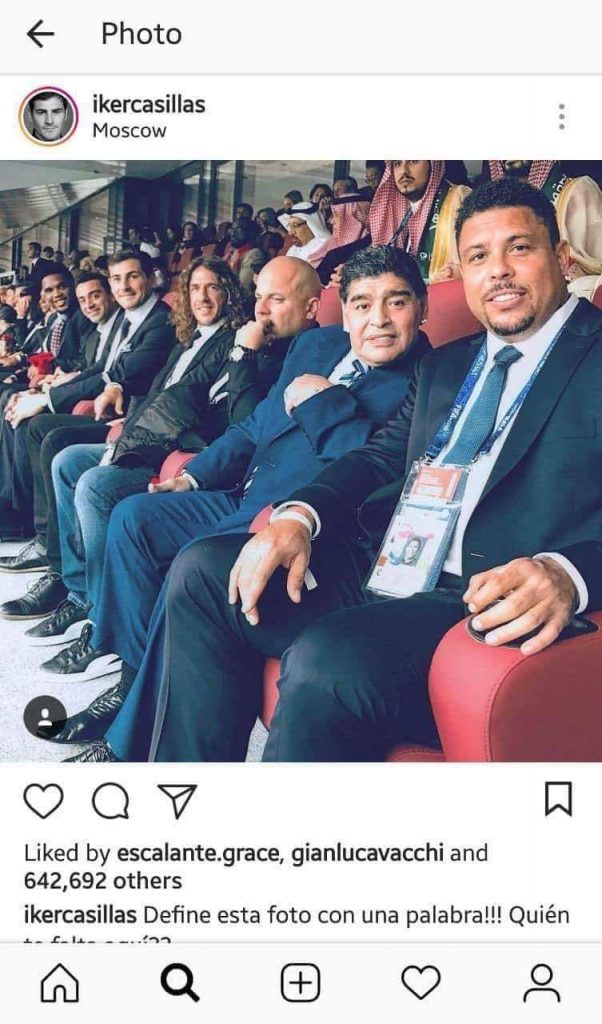Create a new post with plus tab
The height and width of the screenshot is (1024, 602).
click(300, 983)
